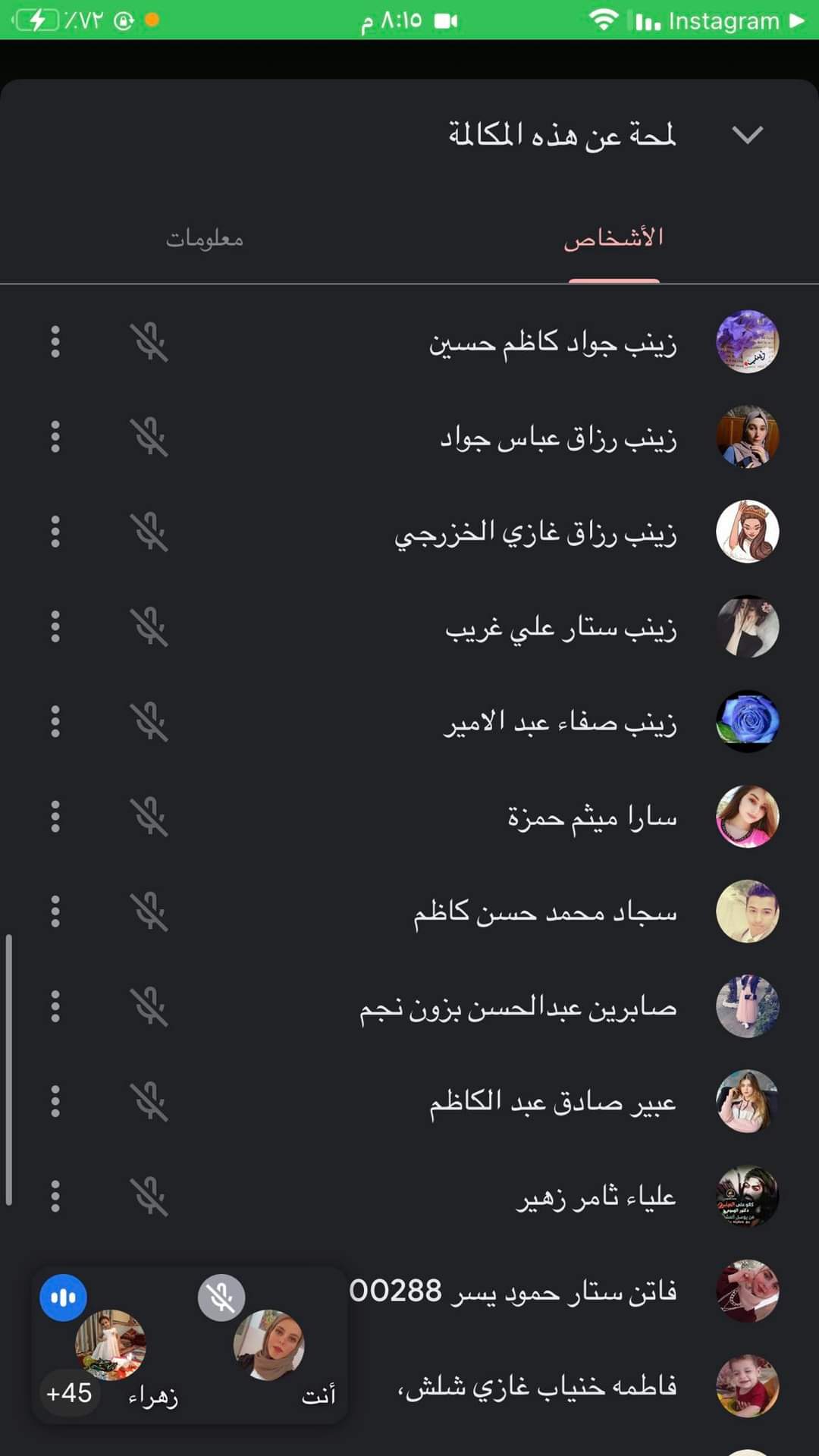Open more options for زينب ستار علي غريب
Screen dimensions: 819x1456
point(55,627)
